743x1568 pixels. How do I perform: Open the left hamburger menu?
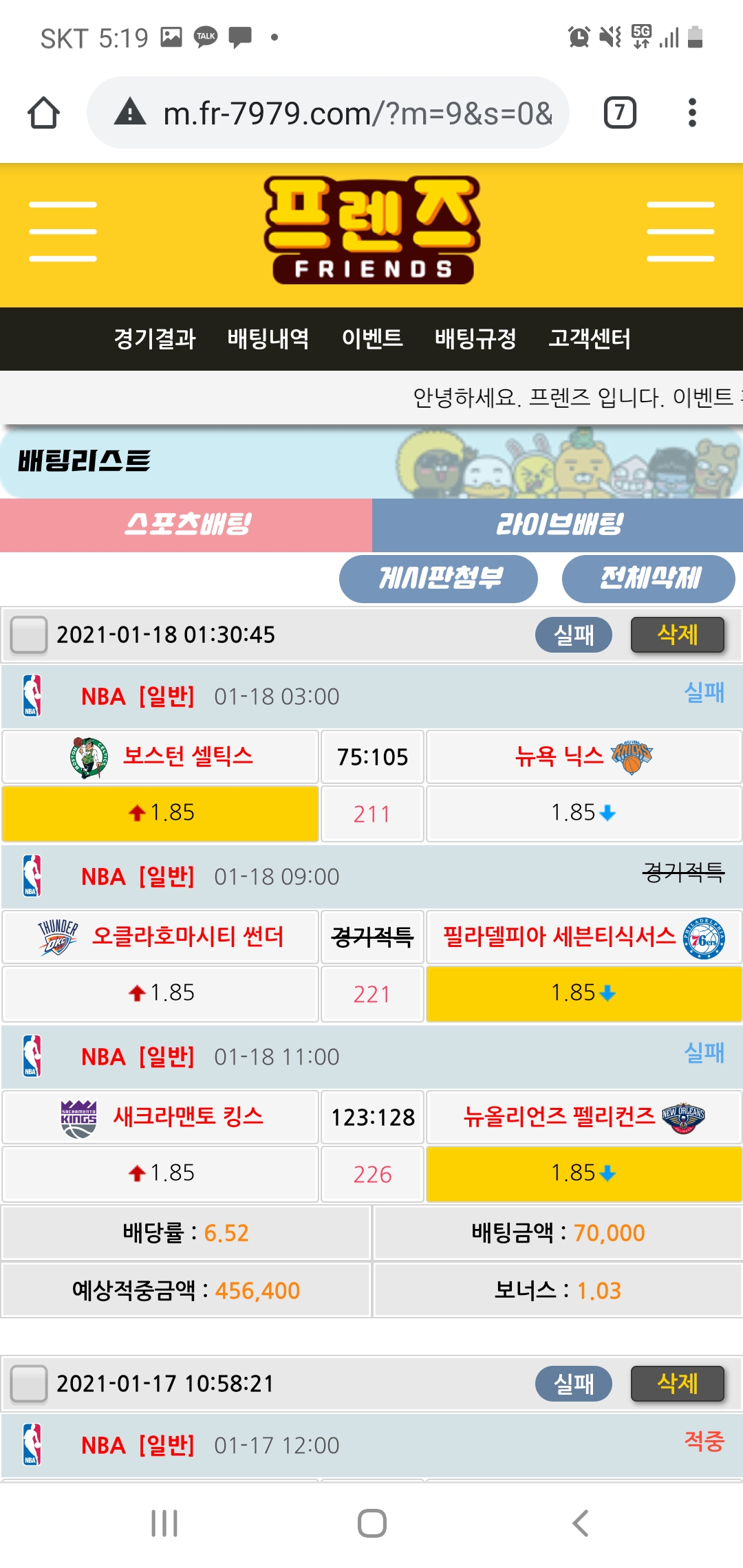(x=63, y=232)
